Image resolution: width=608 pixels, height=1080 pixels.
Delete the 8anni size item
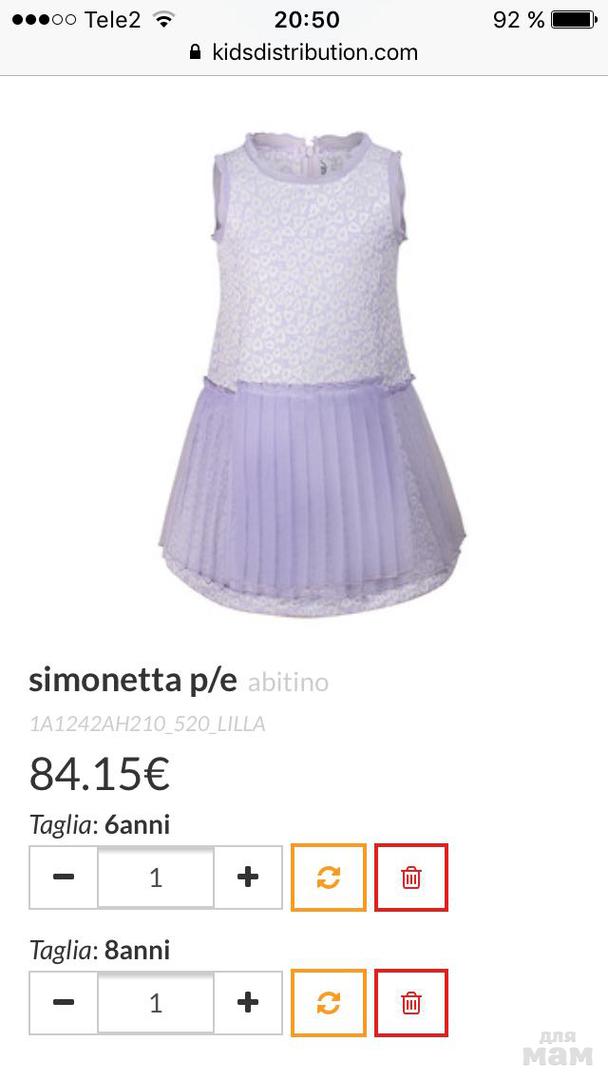pos(411,1003)
